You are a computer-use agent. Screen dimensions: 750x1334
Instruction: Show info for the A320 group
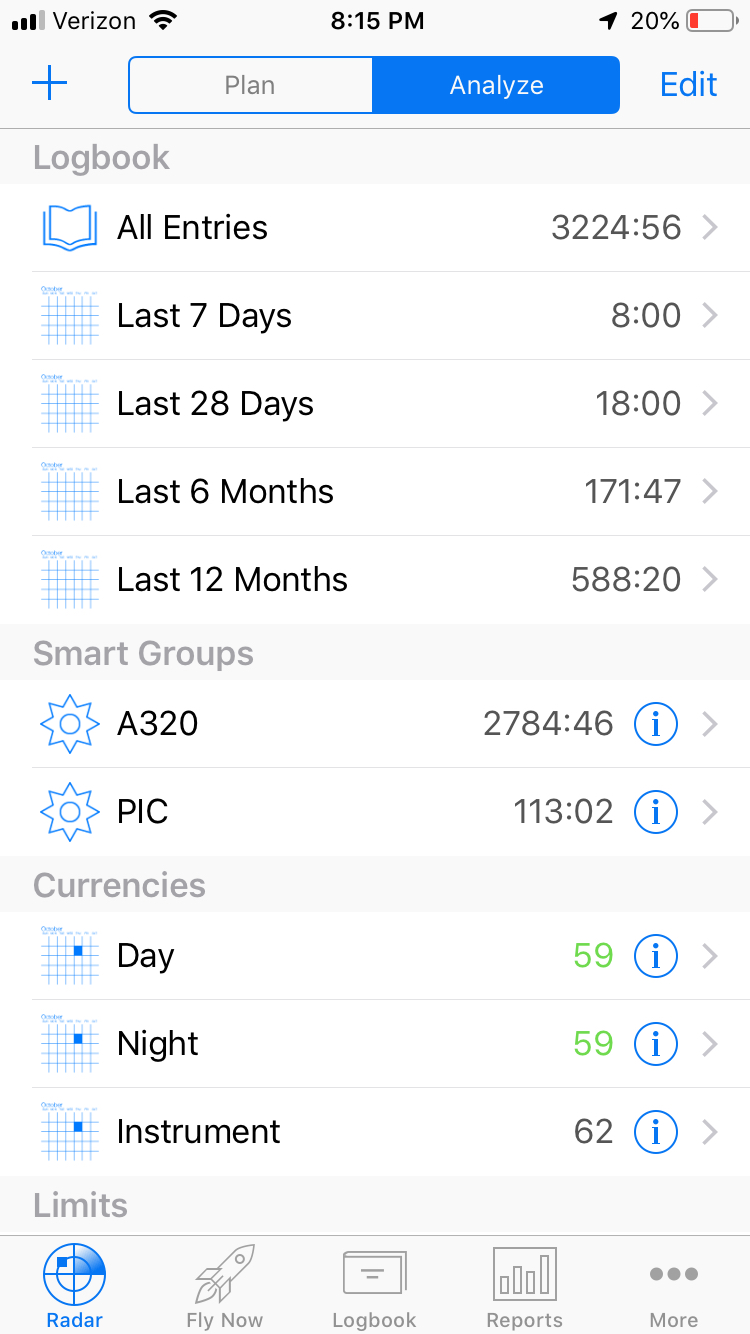pyautogui.click(x=656, y=724)
